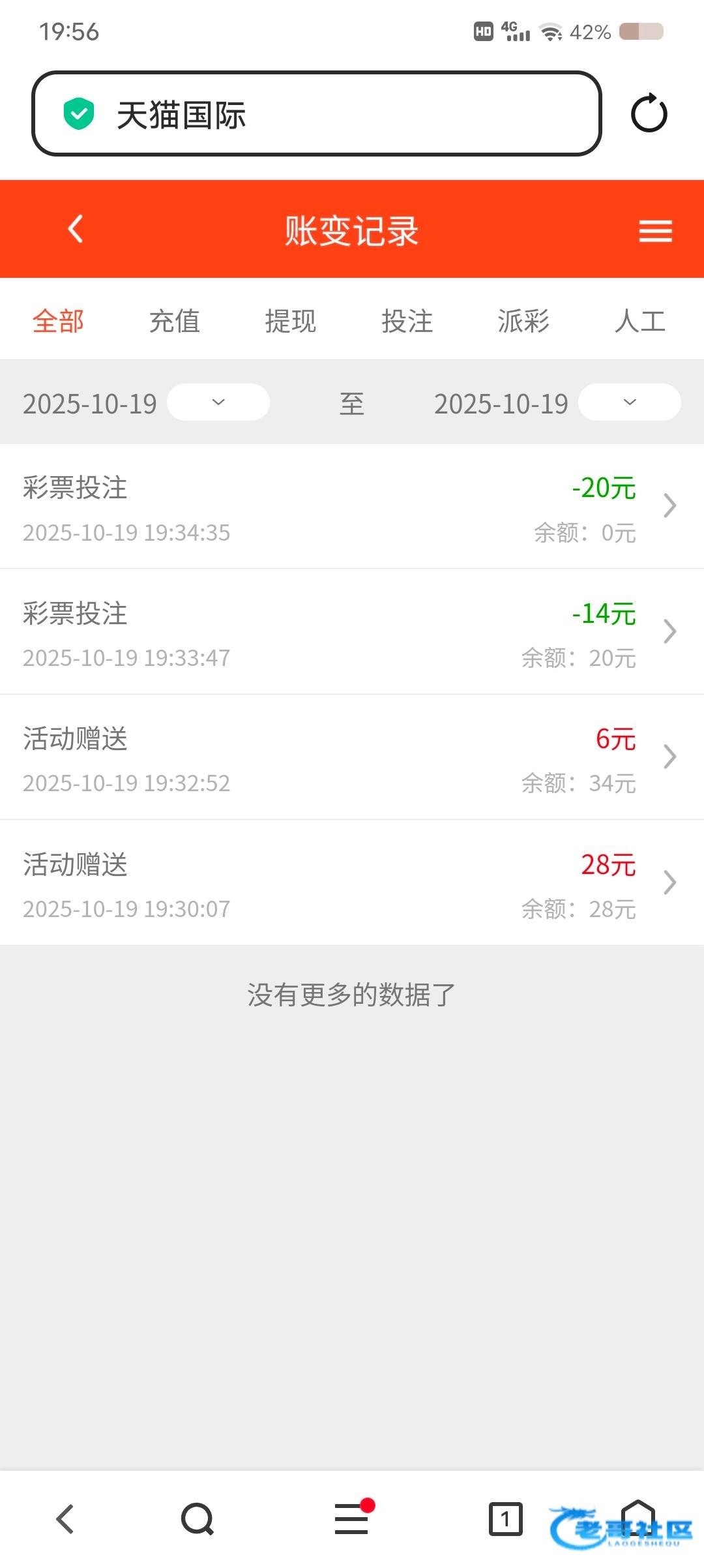Screen dimensions: 704x1568
Task: Expand the start date dropdown
Action: pos(218,402)
